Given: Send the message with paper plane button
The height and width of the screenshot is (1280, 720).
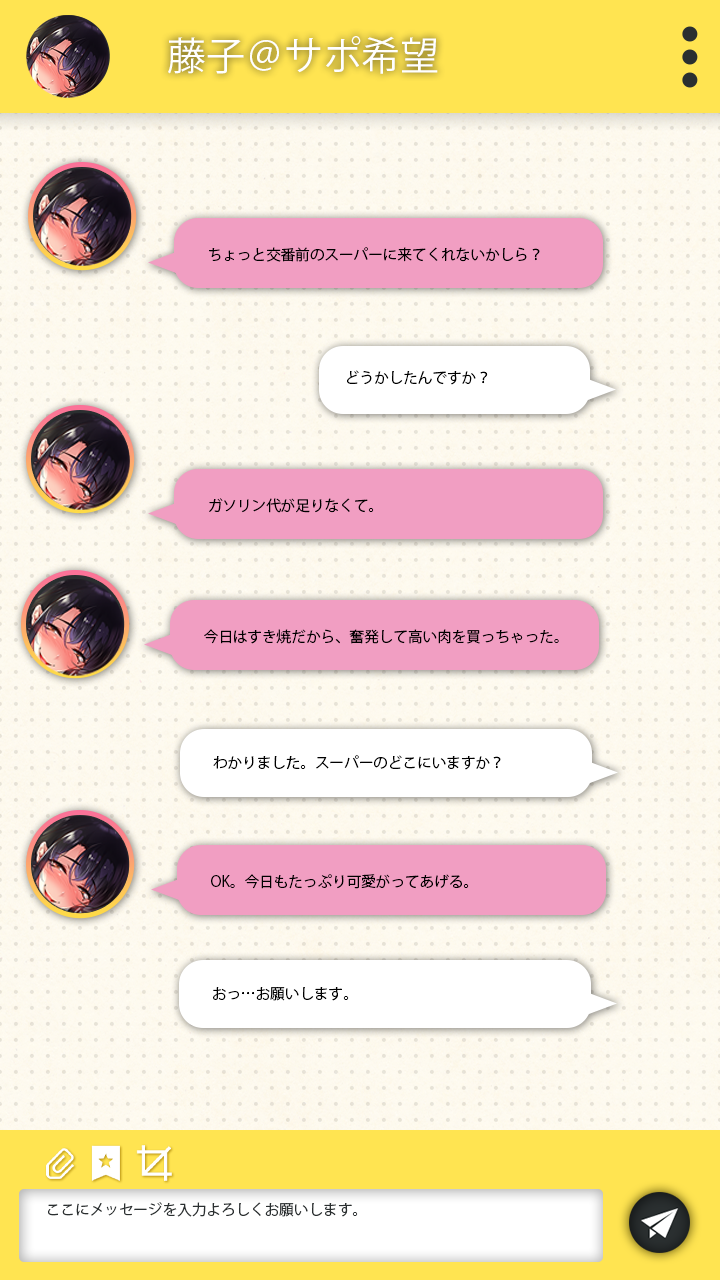Looking at the screenshot, I should coord(659,1222).
